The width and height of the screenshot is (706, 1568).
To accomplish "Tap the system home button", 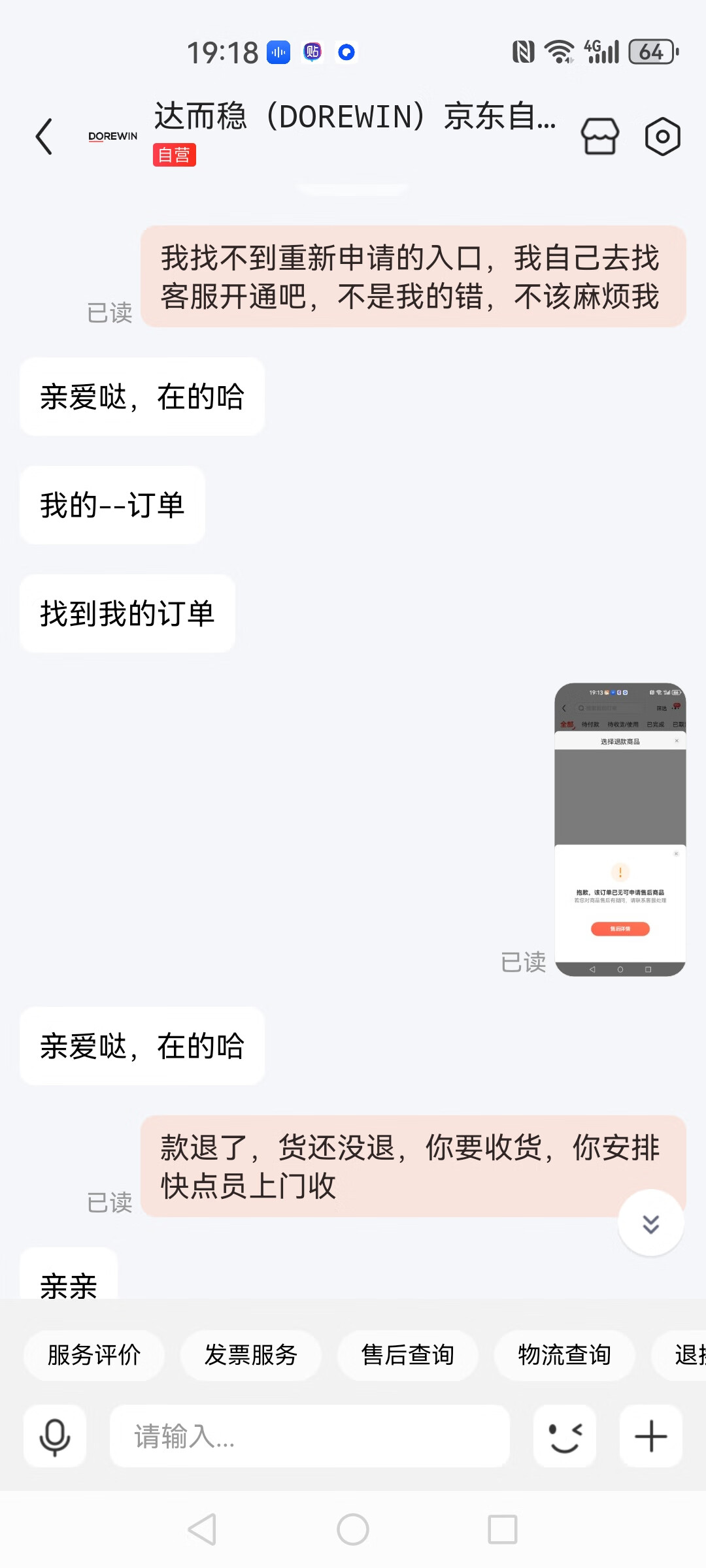I will point(353,1529).
